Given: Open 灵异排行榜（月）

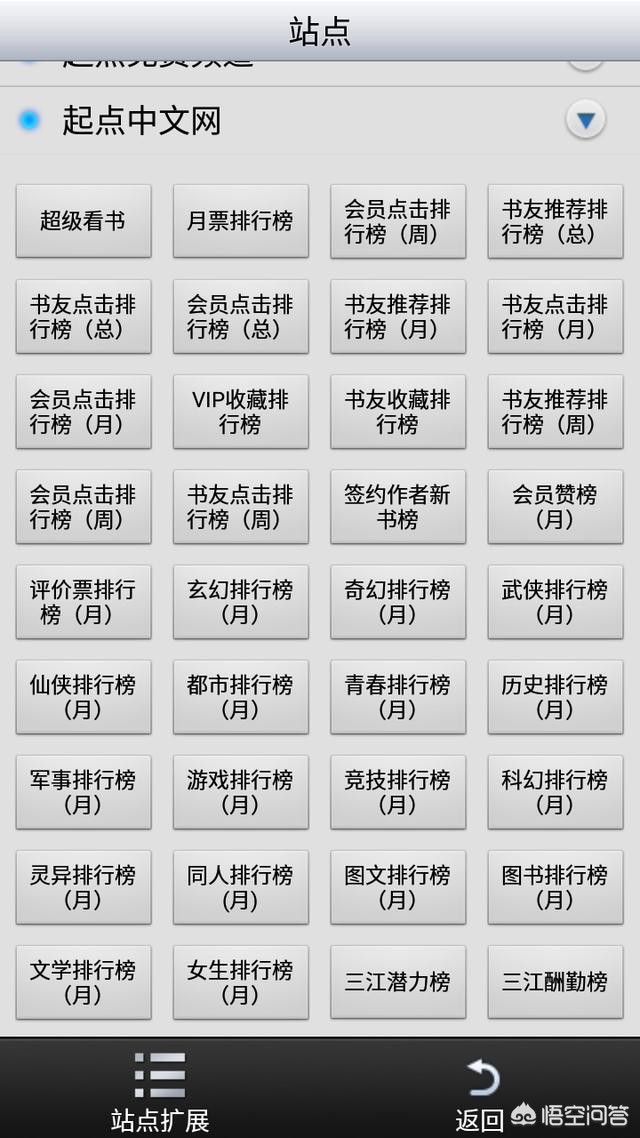Looking at the screenshot, I should pos(83,886).
